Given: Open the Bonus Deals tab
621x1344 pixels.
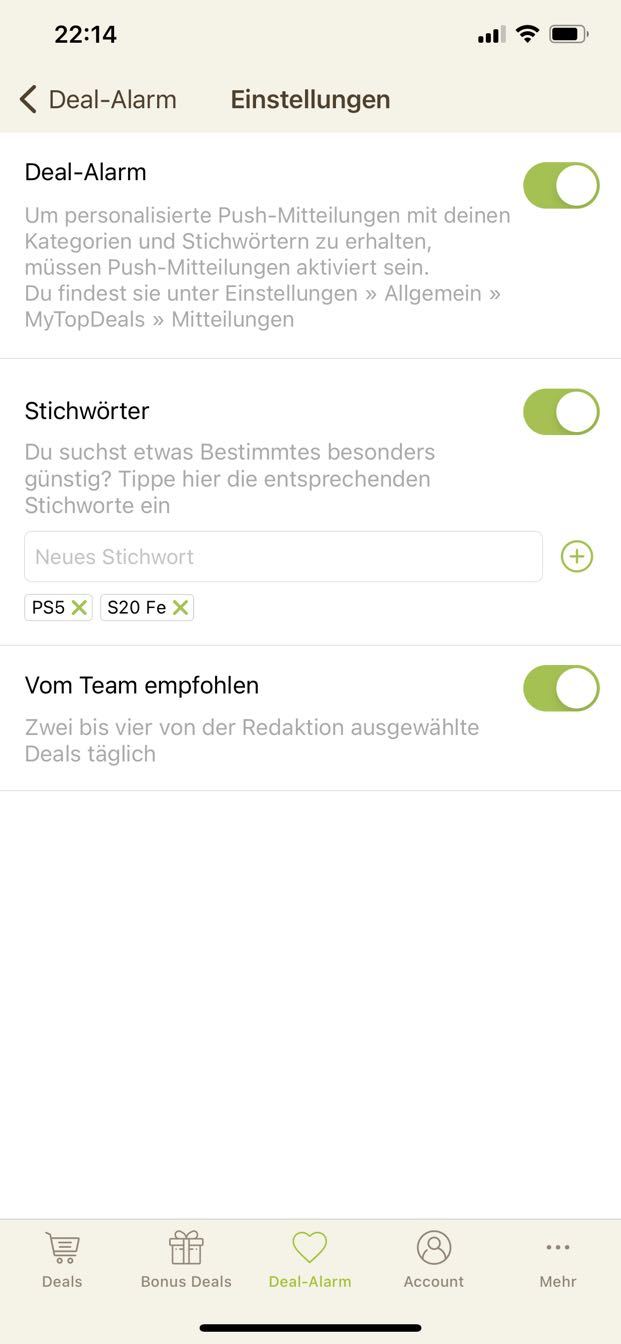Looking at the screenshot, I should (x=186, y=1260).
